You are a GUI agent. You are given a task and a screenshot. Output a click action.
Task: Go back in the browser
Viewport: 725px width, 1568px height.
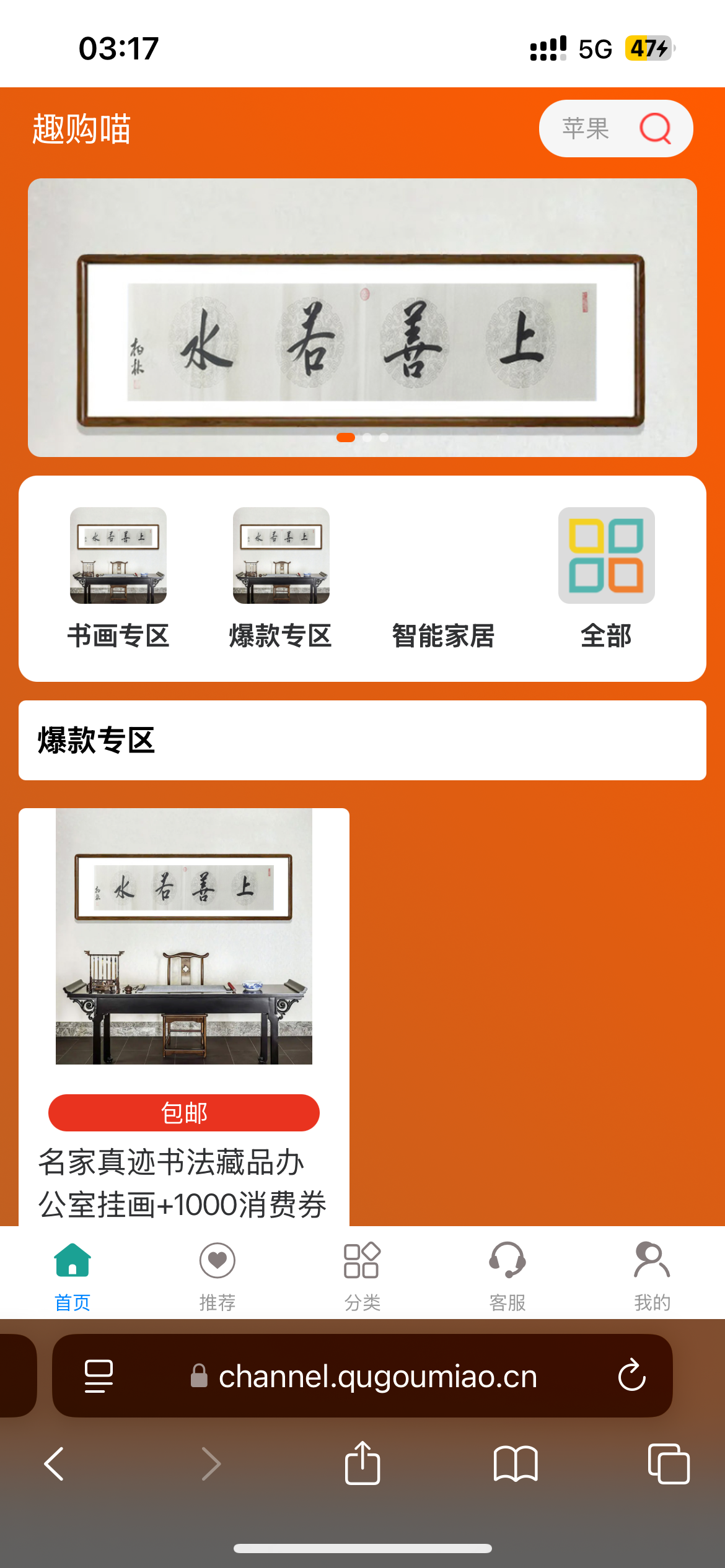(55, 1464)
